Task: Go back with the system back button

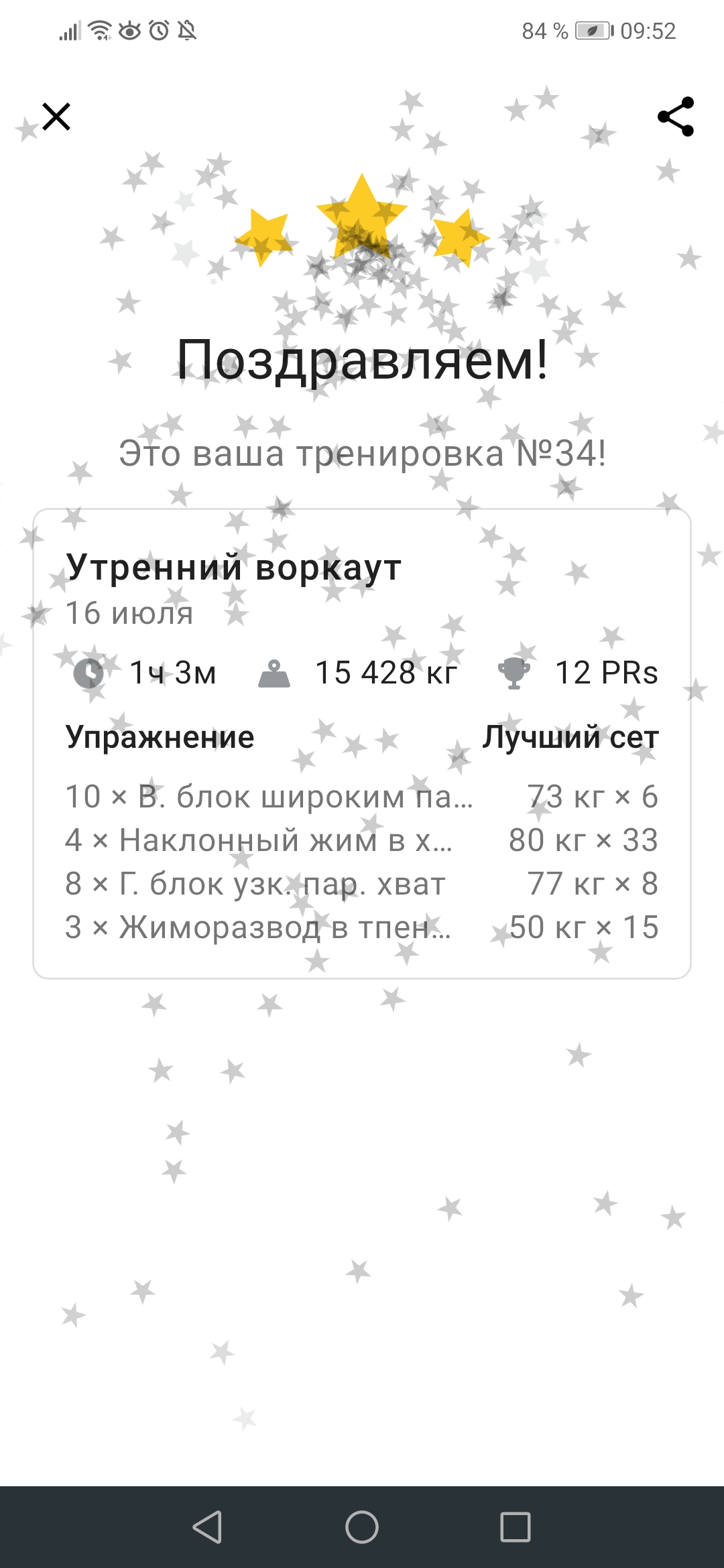Action: pyautogui.click(x=207, y=1527)
